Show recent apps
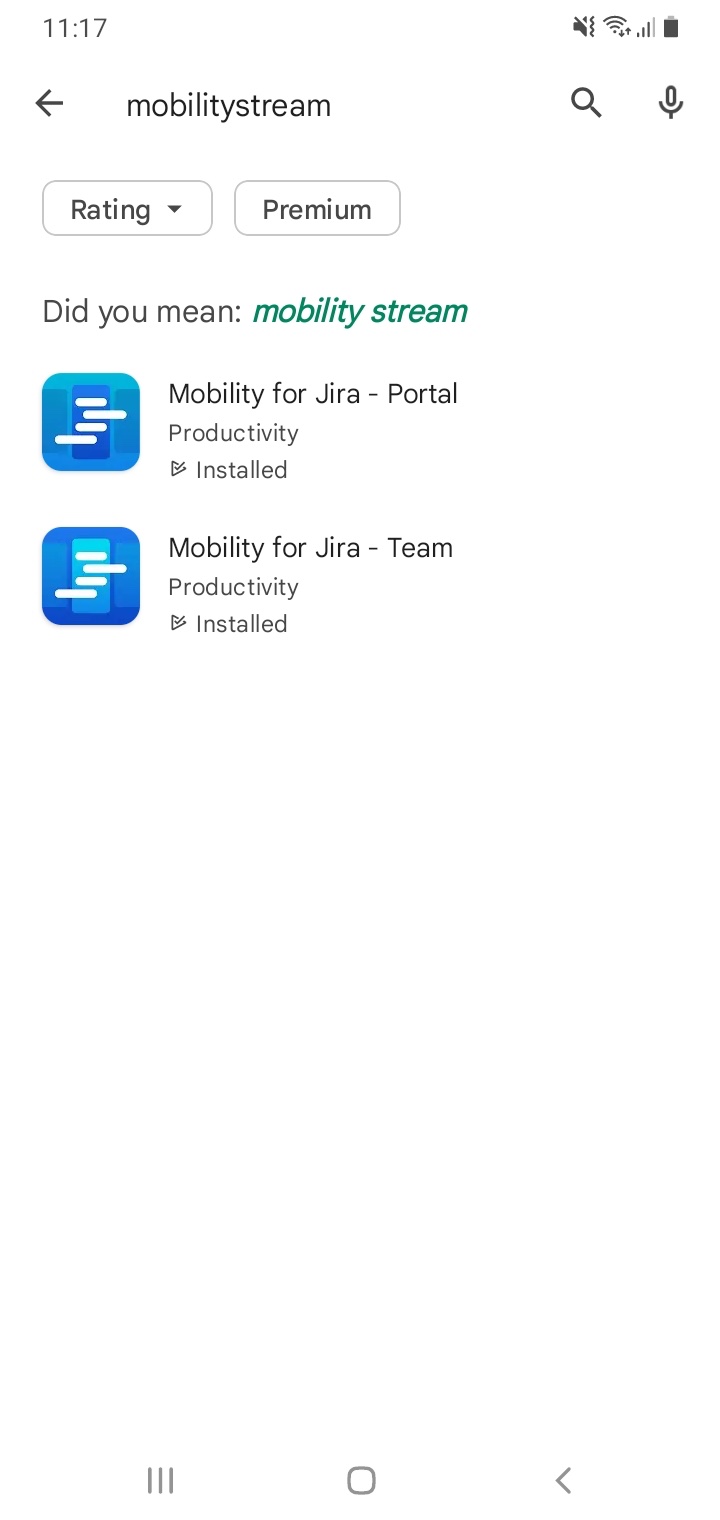 (160, 1480)
